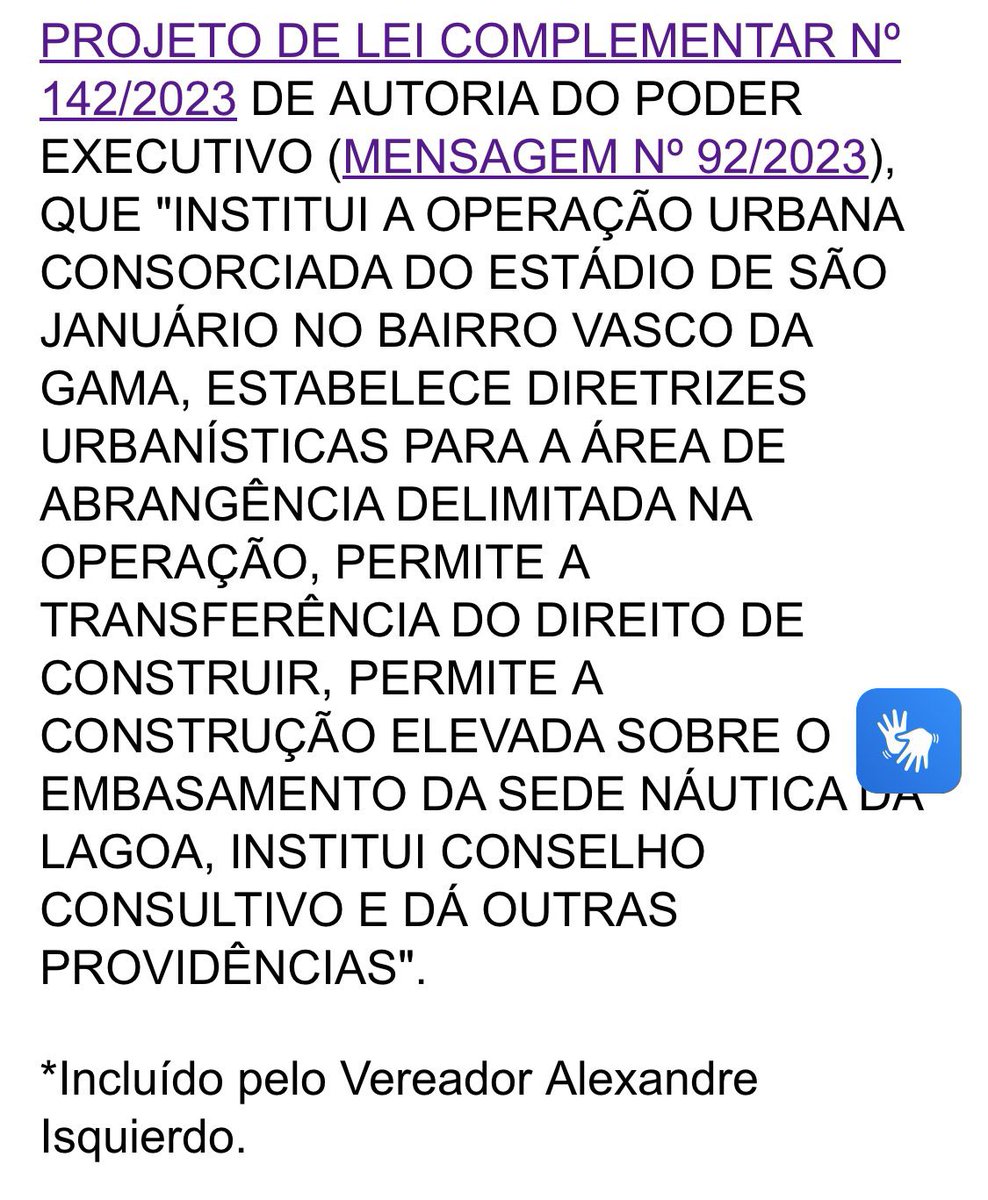Screen dimensions: 988x1200
Task: Open Projeto de Lei Complementar Nº 142/2023 link
Action: (470, 43)
